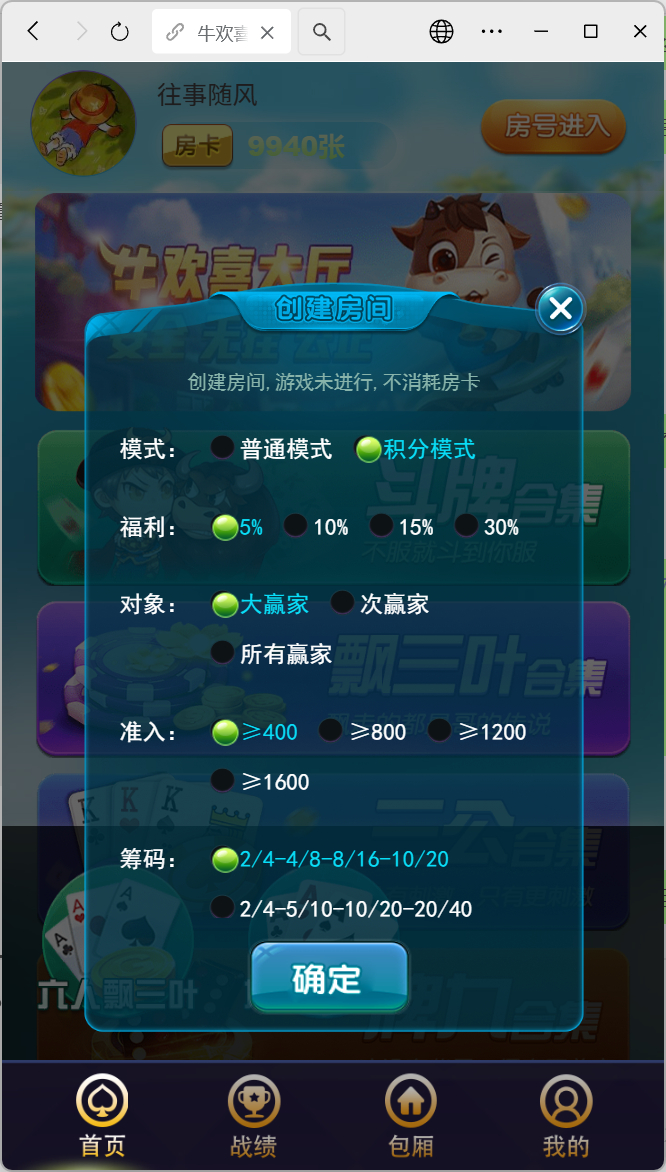Pick ≥1600 for 准入
This screenshot has height=1172, width=666.
click(x=223, y=781)
